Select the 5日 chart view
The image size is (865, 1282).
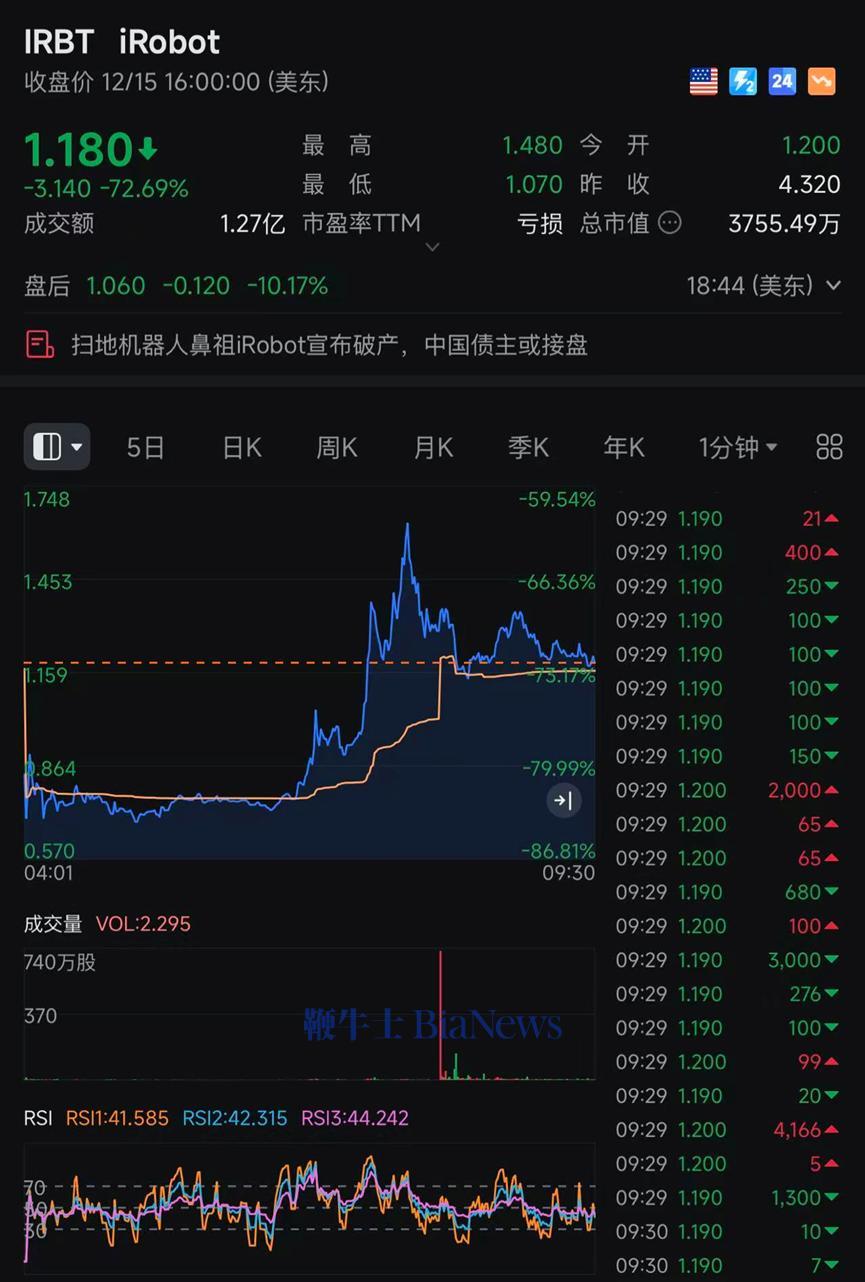(x=145, y=448)
